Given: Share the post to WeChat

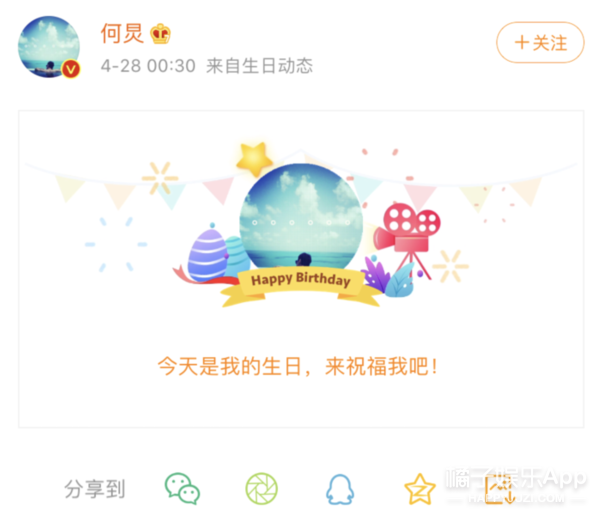Looking at the screenshot, I should pyautogui.click(x=183, y=489).
